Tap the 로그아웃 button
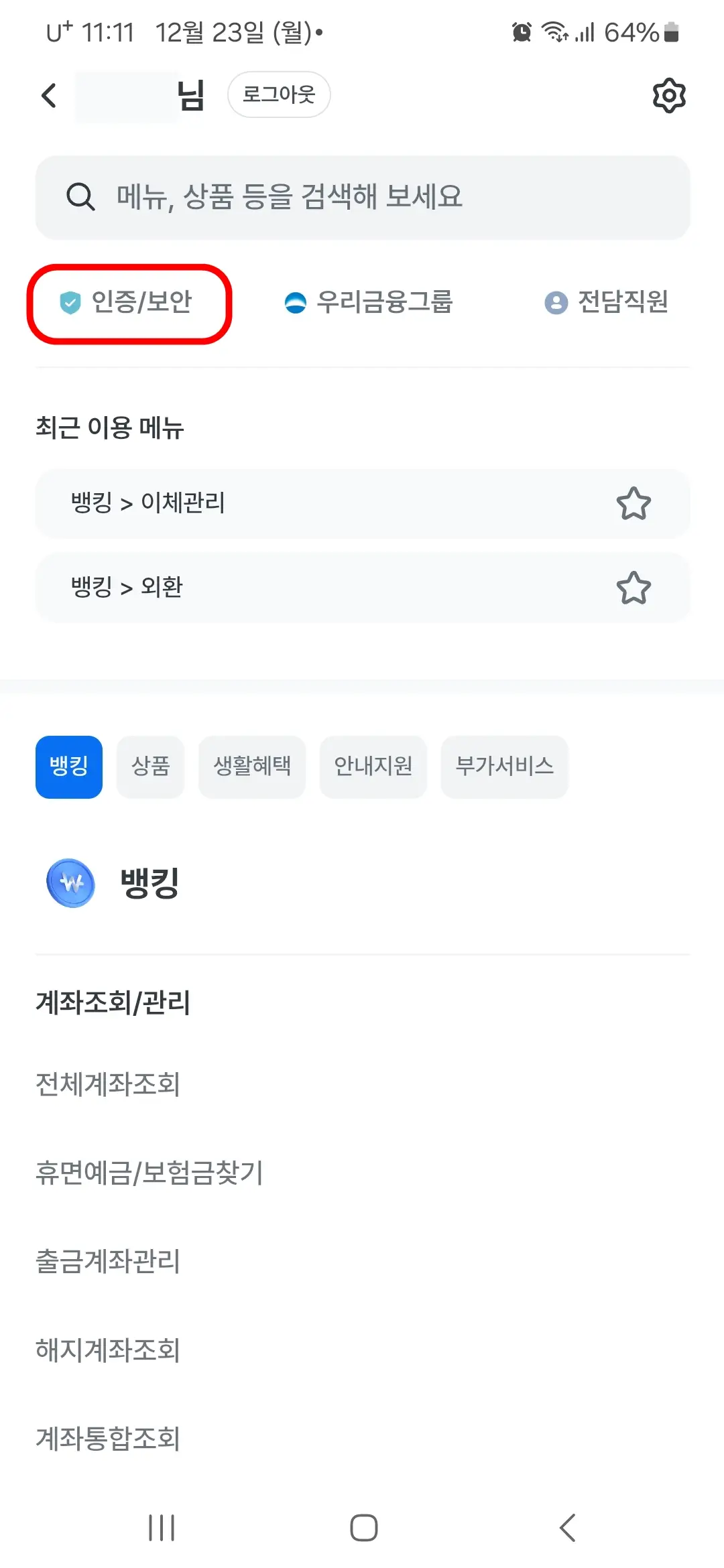 278,94
